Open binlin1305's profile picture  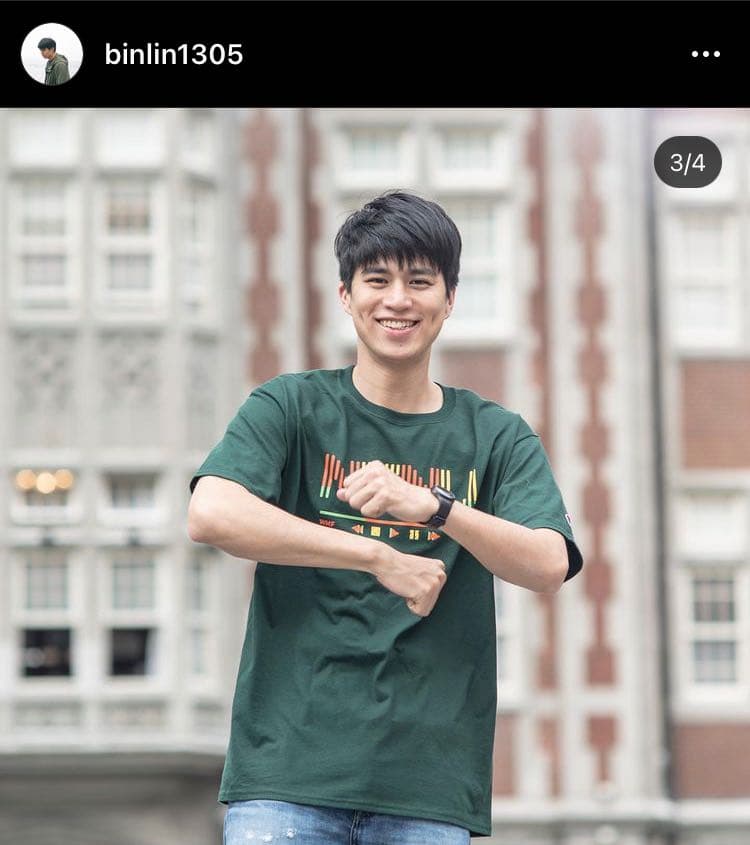click(x=52, y=54)
